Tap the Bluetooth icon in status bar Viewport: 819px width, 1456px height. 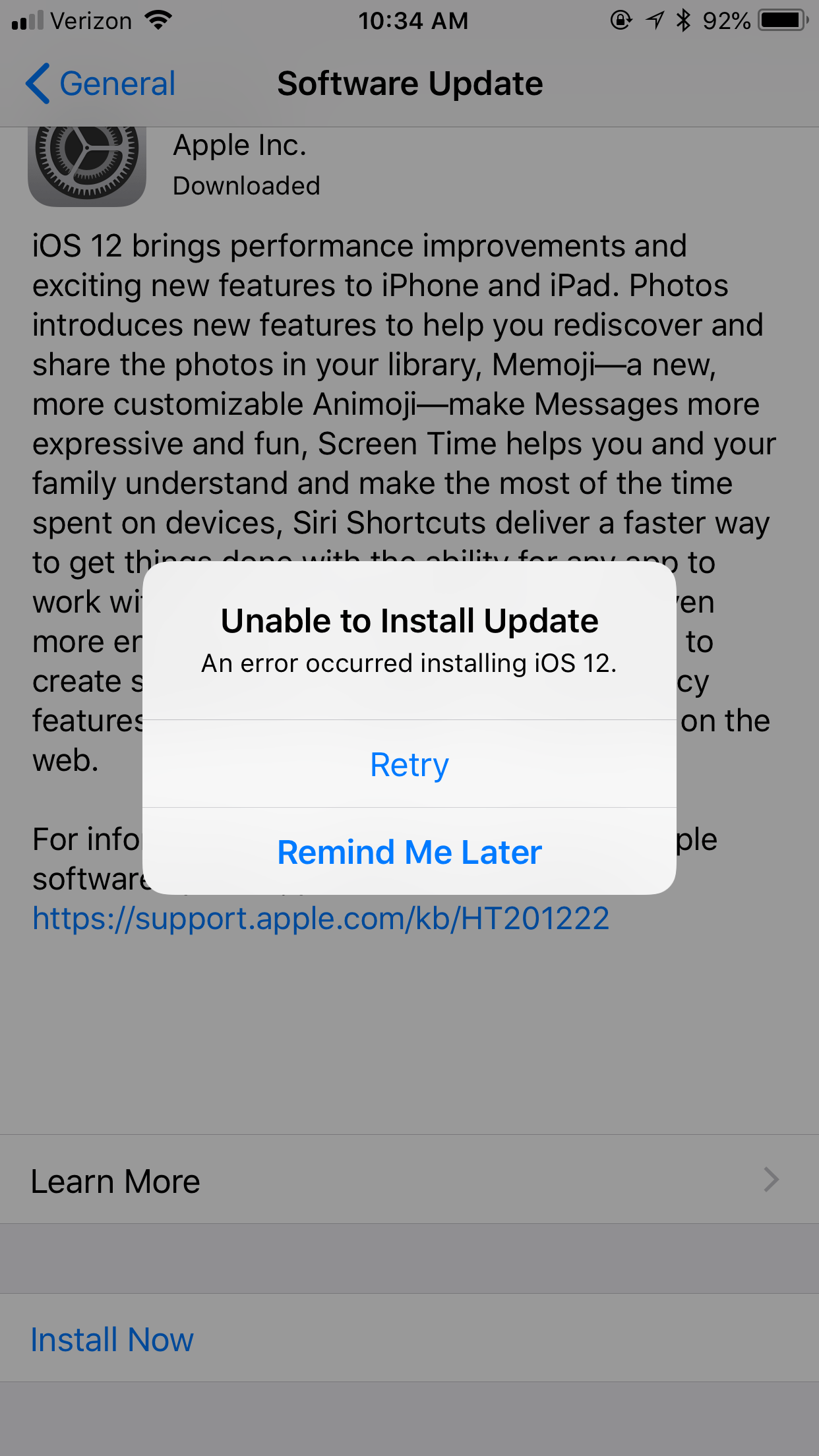pyautogui.click(x=684, y=20)
